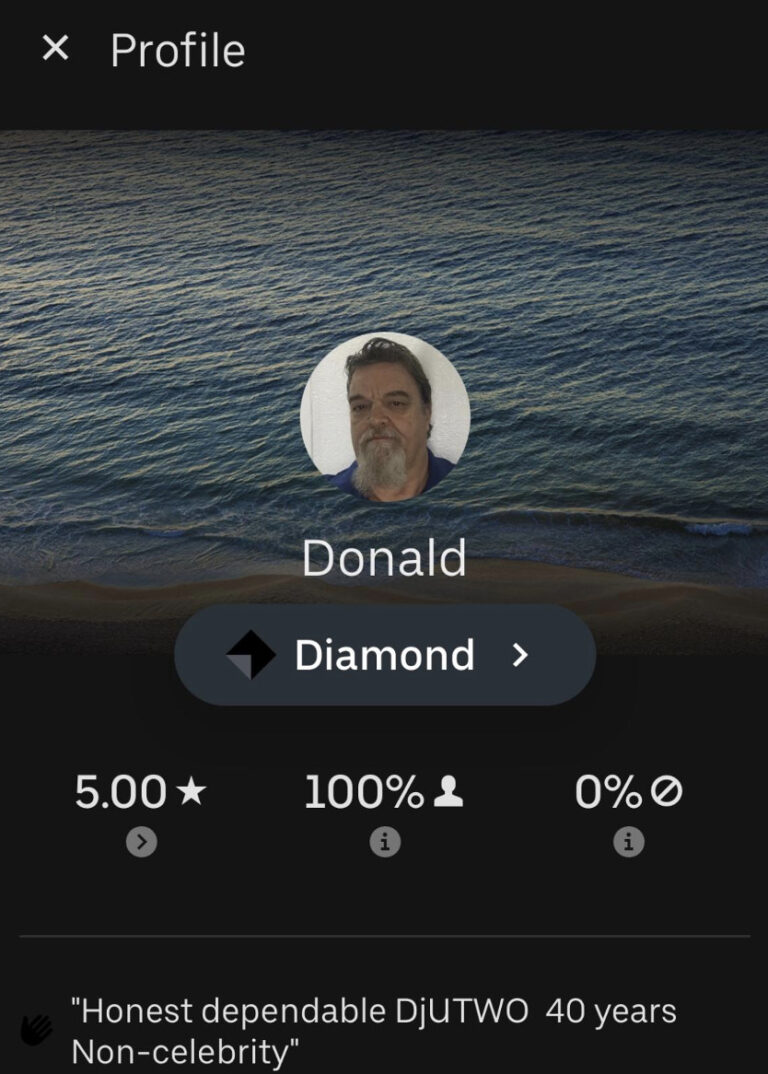
Task: Tap the info icon under the 0% stat
Action: point(627,841)
